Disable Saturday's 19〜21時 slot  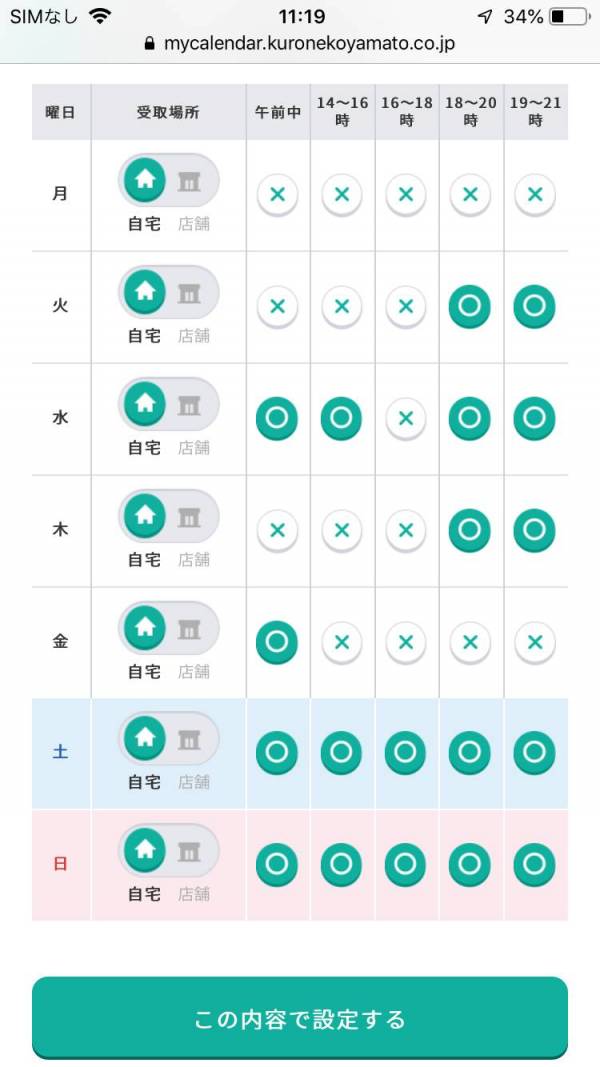535,753
